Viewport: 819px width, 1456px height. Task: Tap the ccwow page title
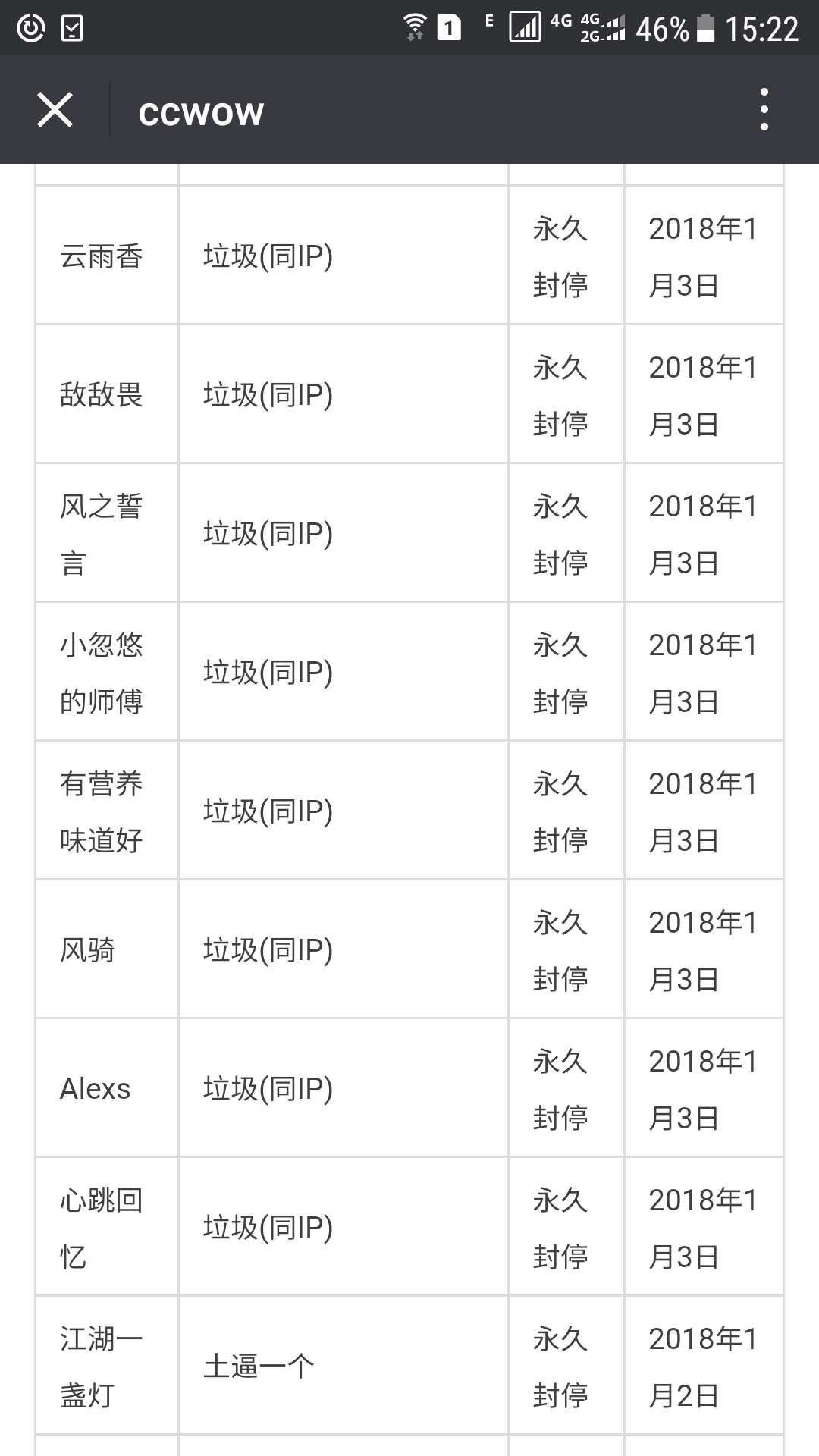click(x=202, y=111)
